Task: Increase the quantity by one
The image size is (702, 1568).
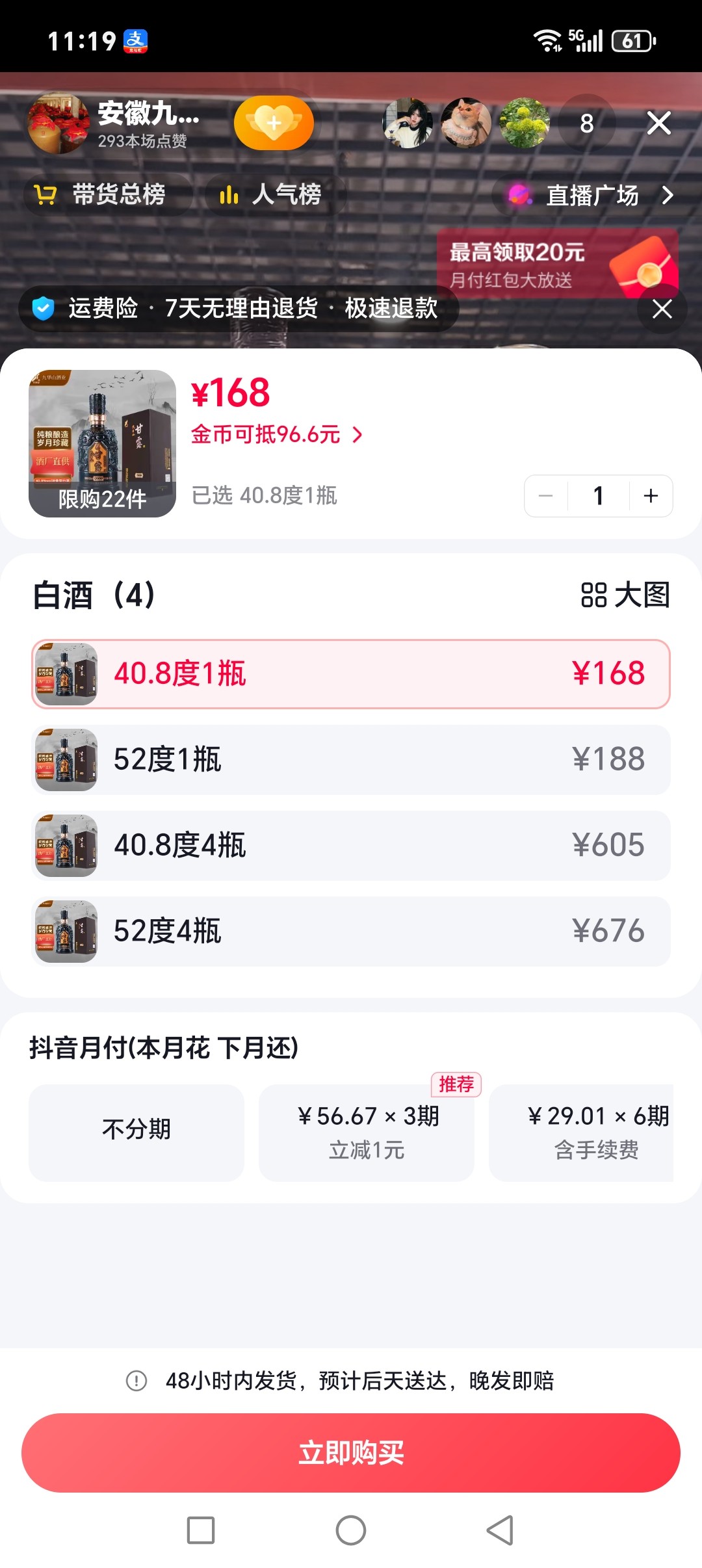Action: 651,496
